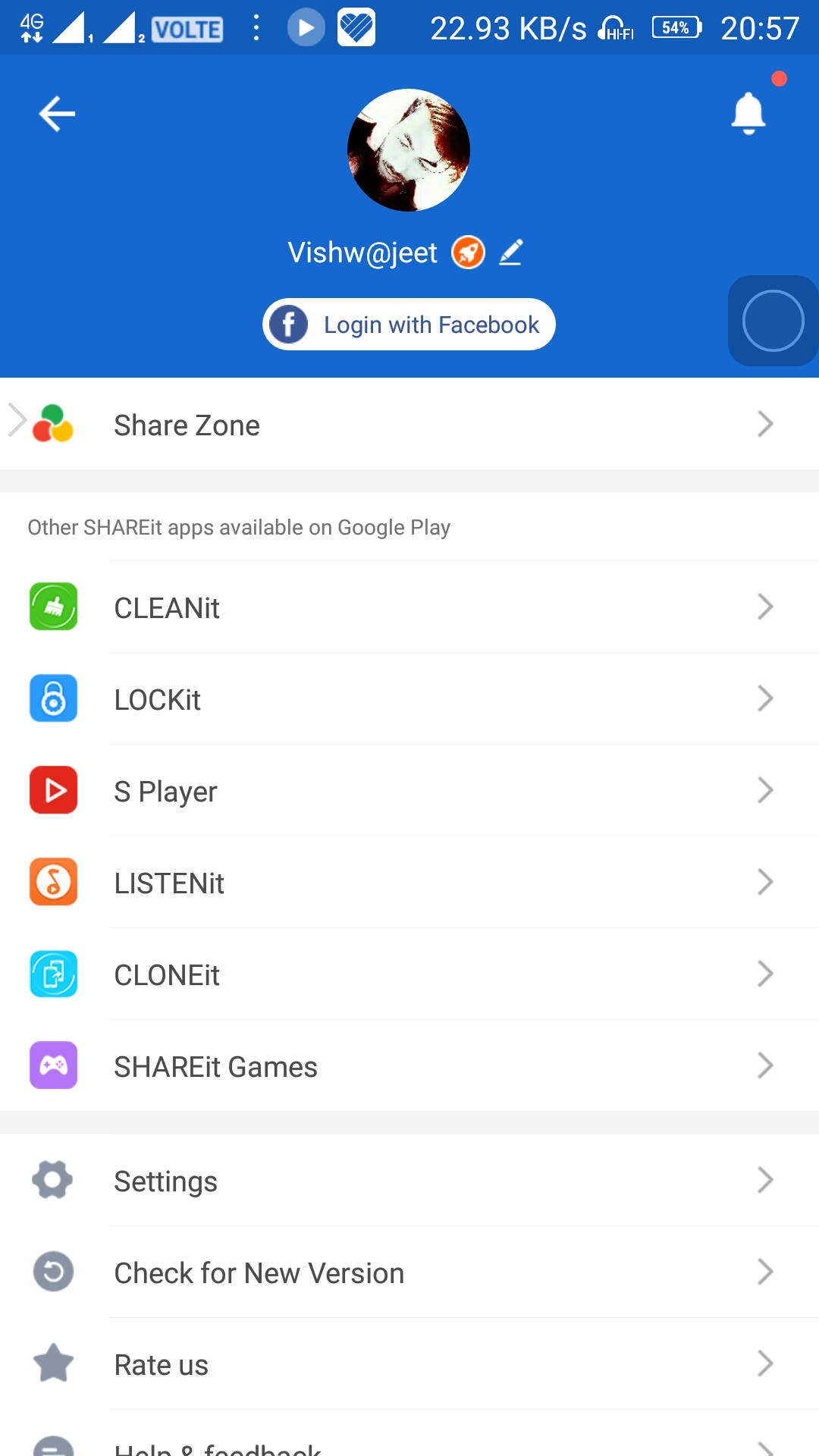The width and height of the screenshot is (819, 1456).
Task: Tap the profile avatar picture
Action: [409, 150]
